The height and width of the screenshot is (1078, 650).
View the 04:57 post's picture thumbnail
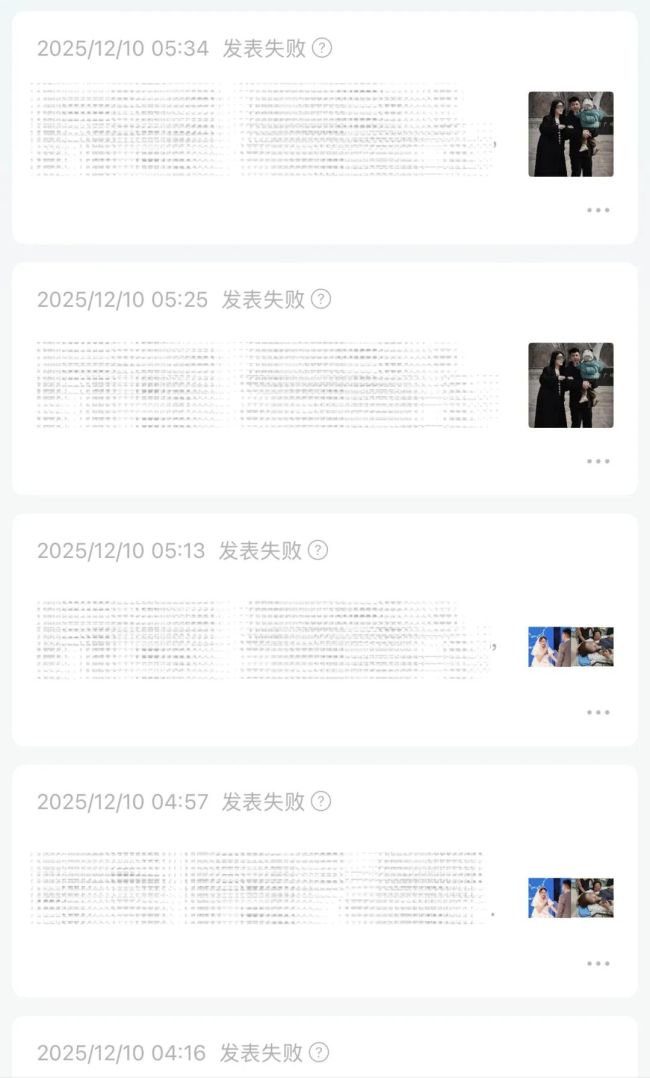click(x=570, y=898)
